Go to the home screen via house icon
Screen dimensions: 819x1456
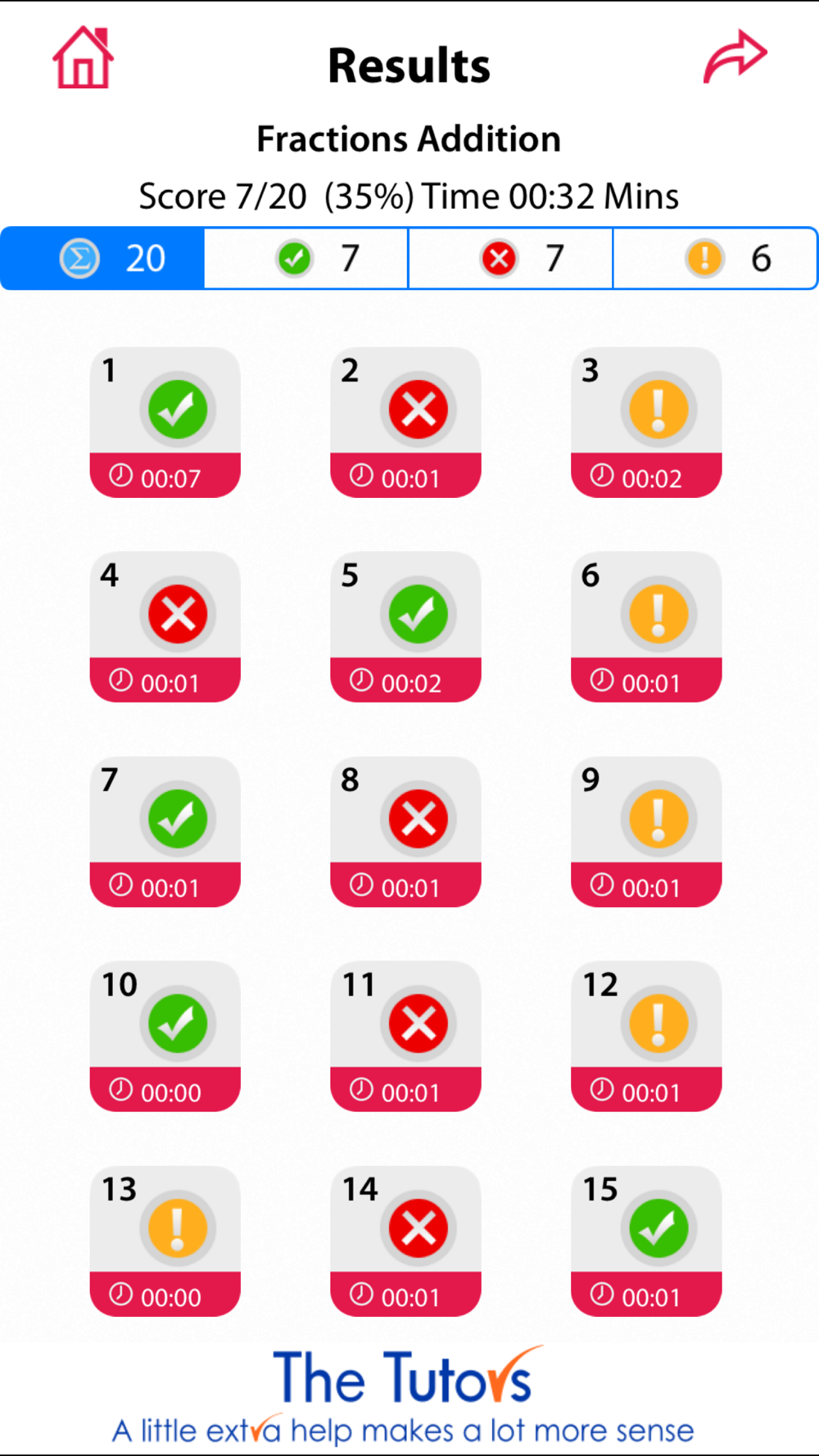click(83, 57)
